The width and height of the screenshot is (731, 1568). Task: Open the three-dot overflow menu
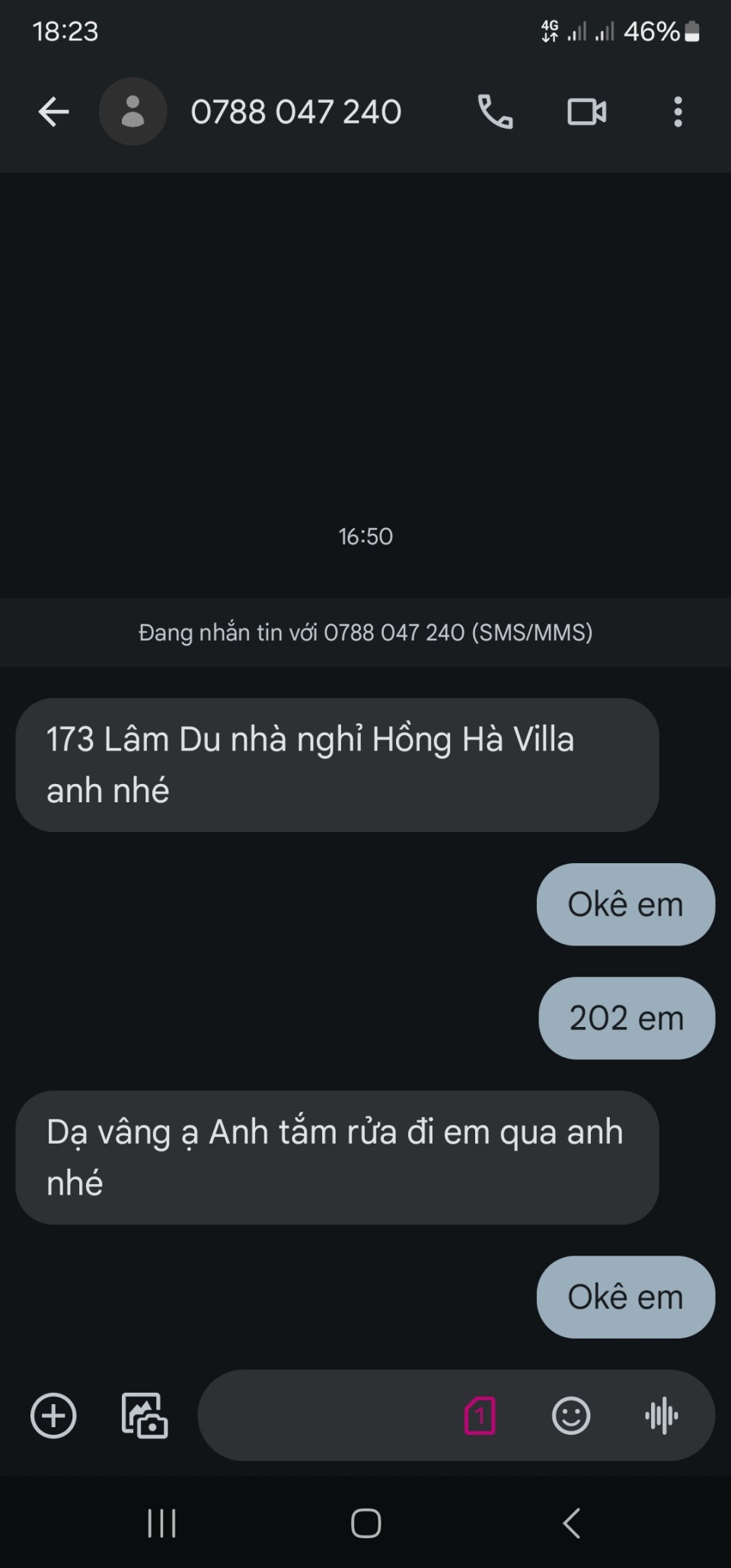[x=678, y=112]
